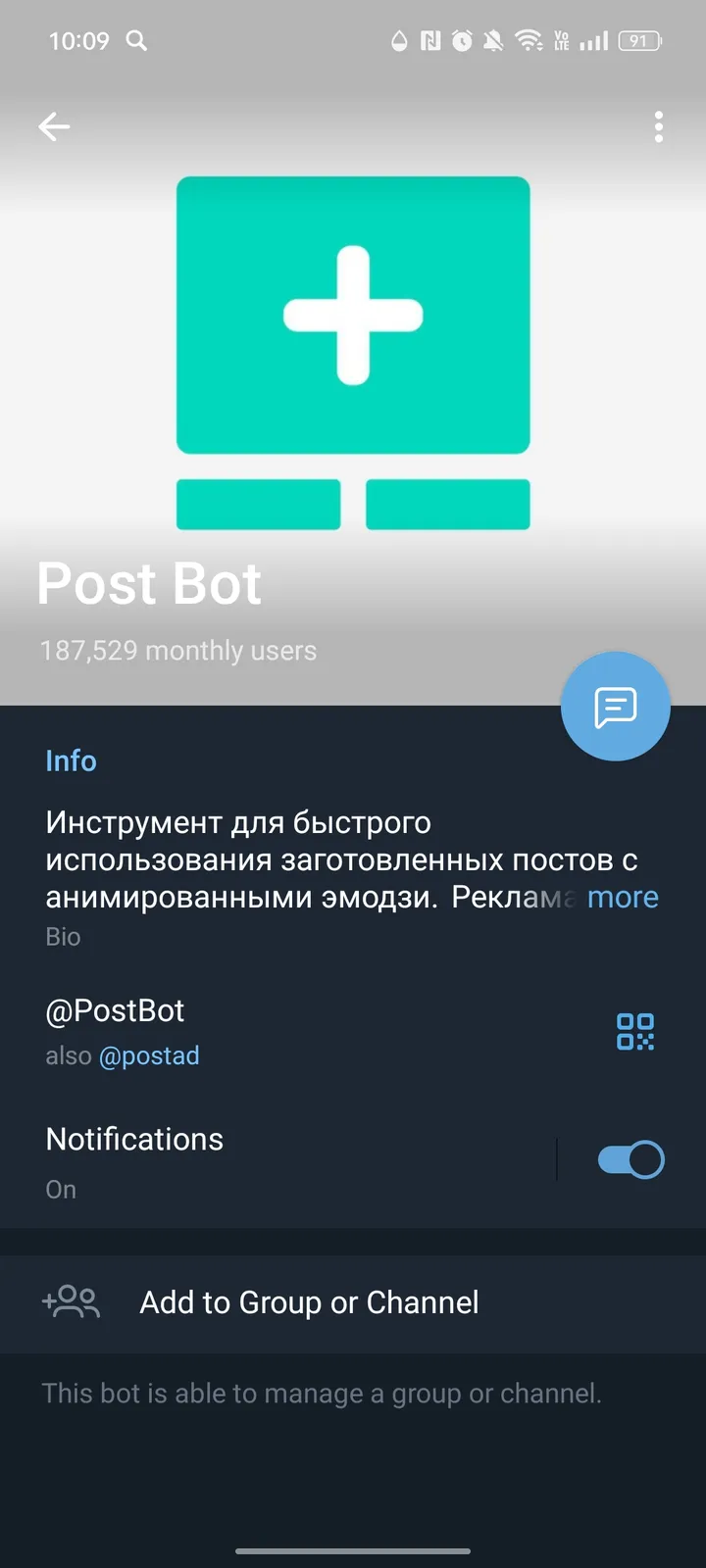
Task: Tap the back arrow to leave profile
Action: tap(54, 126)
